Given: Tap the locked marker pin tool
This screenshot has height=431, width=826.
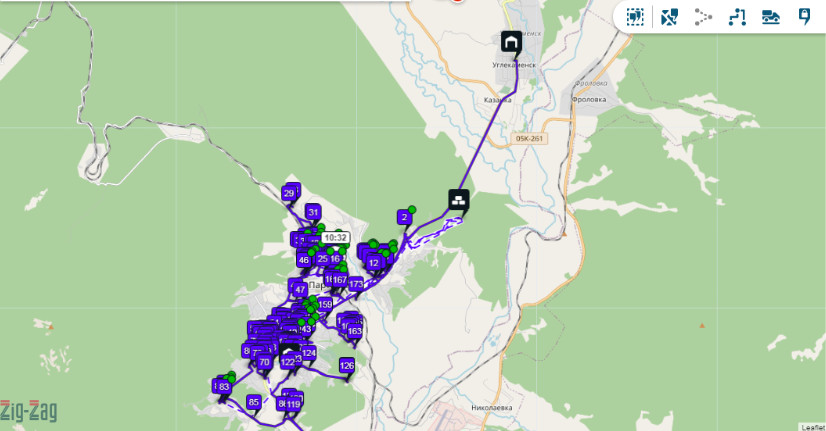Looking at the screenshot, I should (804, 17).
